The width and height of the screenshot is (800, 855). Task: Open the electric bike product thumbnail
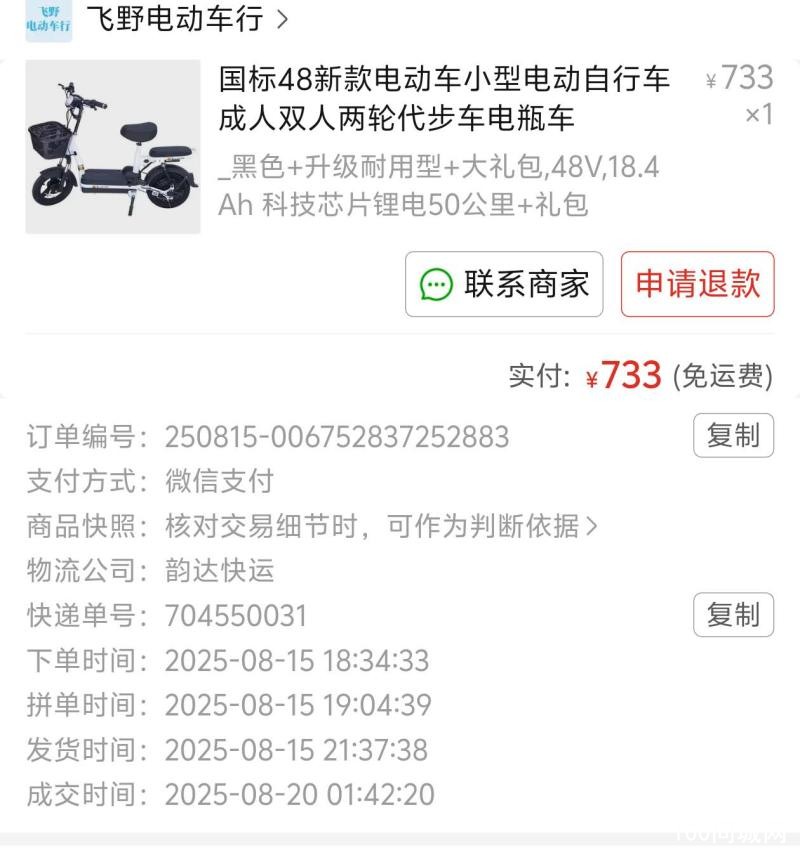[113, 146]
